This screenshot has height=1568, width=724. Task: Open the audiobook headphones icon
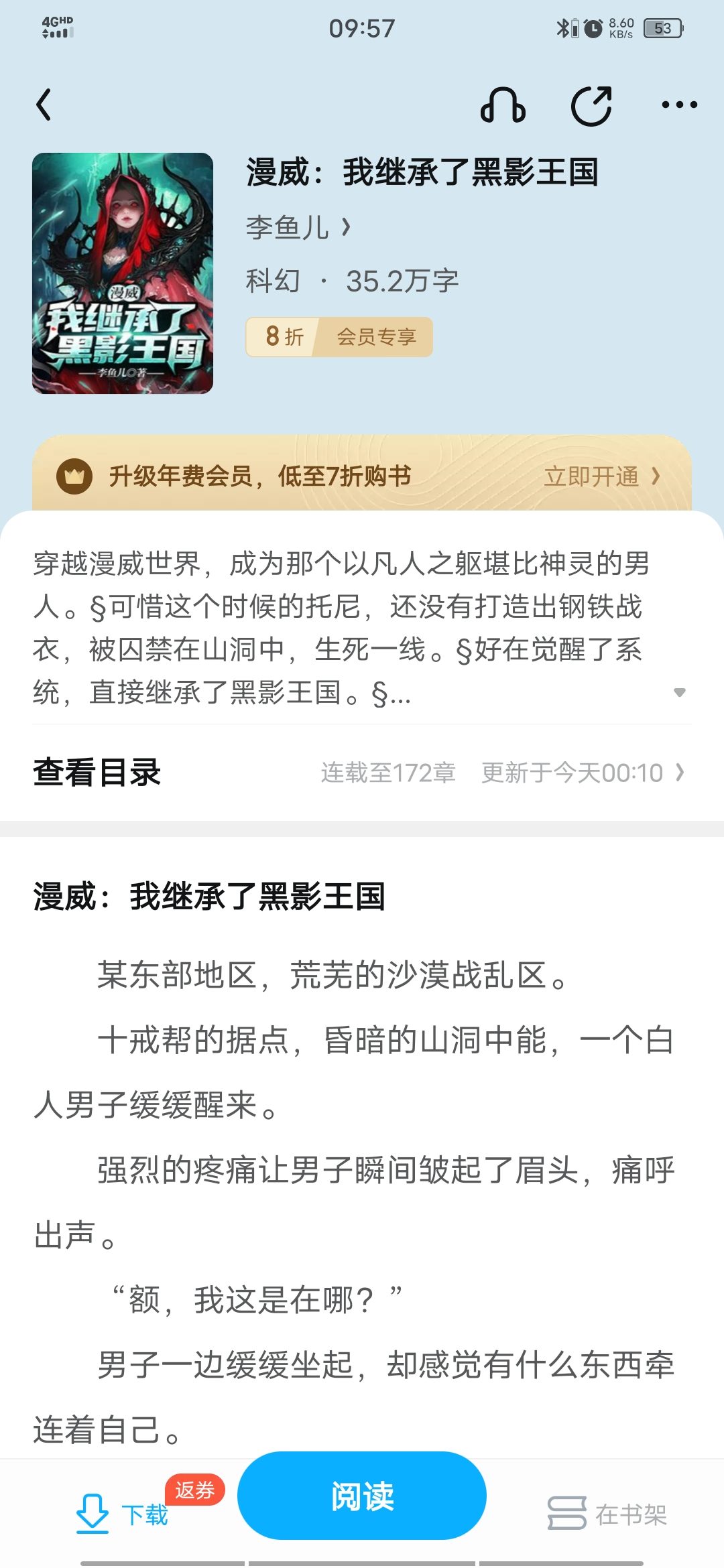click(503, 105)
